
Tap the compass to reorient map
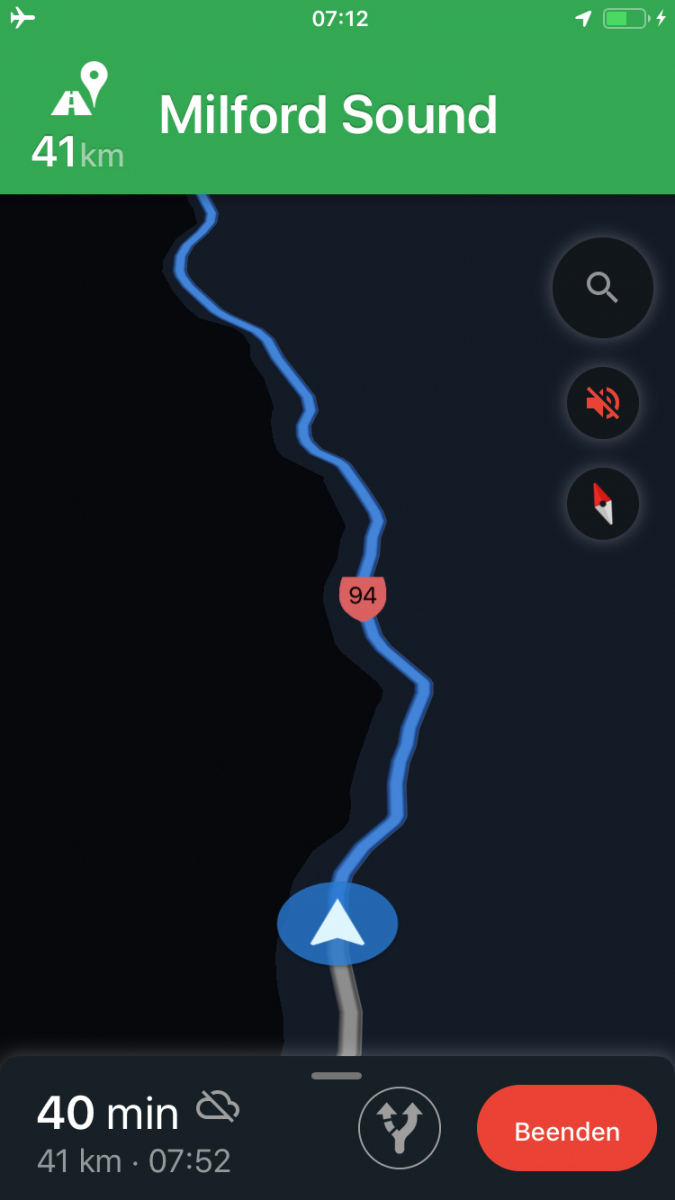(602, 504)
